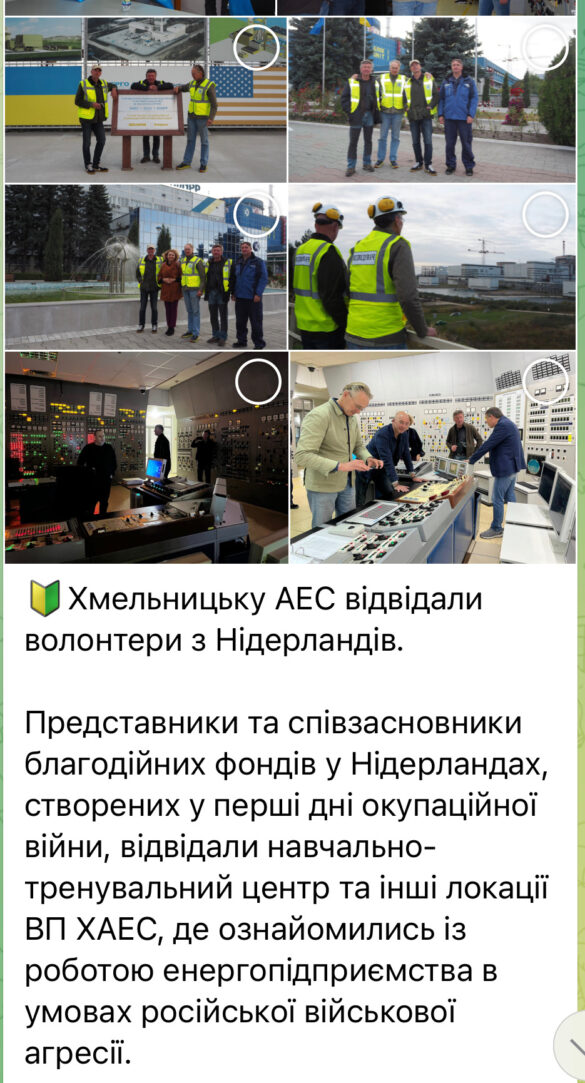Select the dark control room photo
The width and height of the screenshot is (585, 1083).
pos(258,381)
